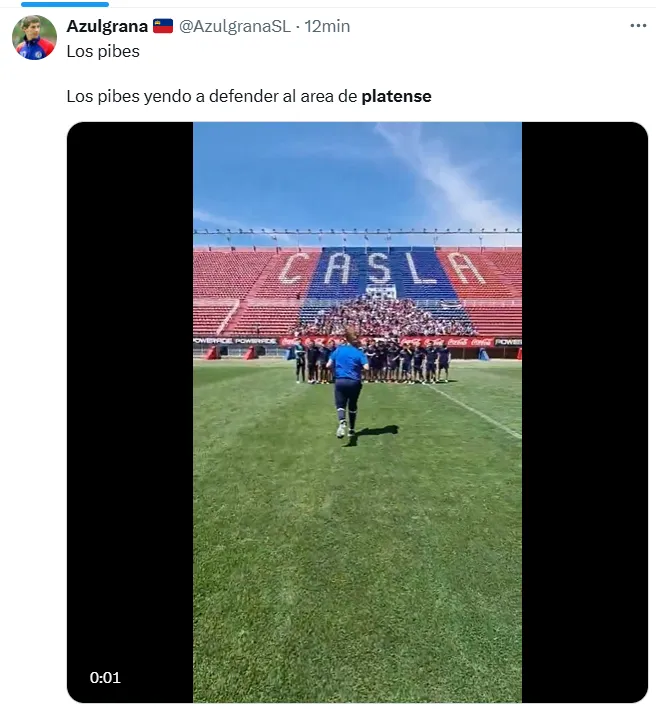Open the tweet via its 12min timestamp
Viewport: 656px width, 709px height.
point(327,26)
